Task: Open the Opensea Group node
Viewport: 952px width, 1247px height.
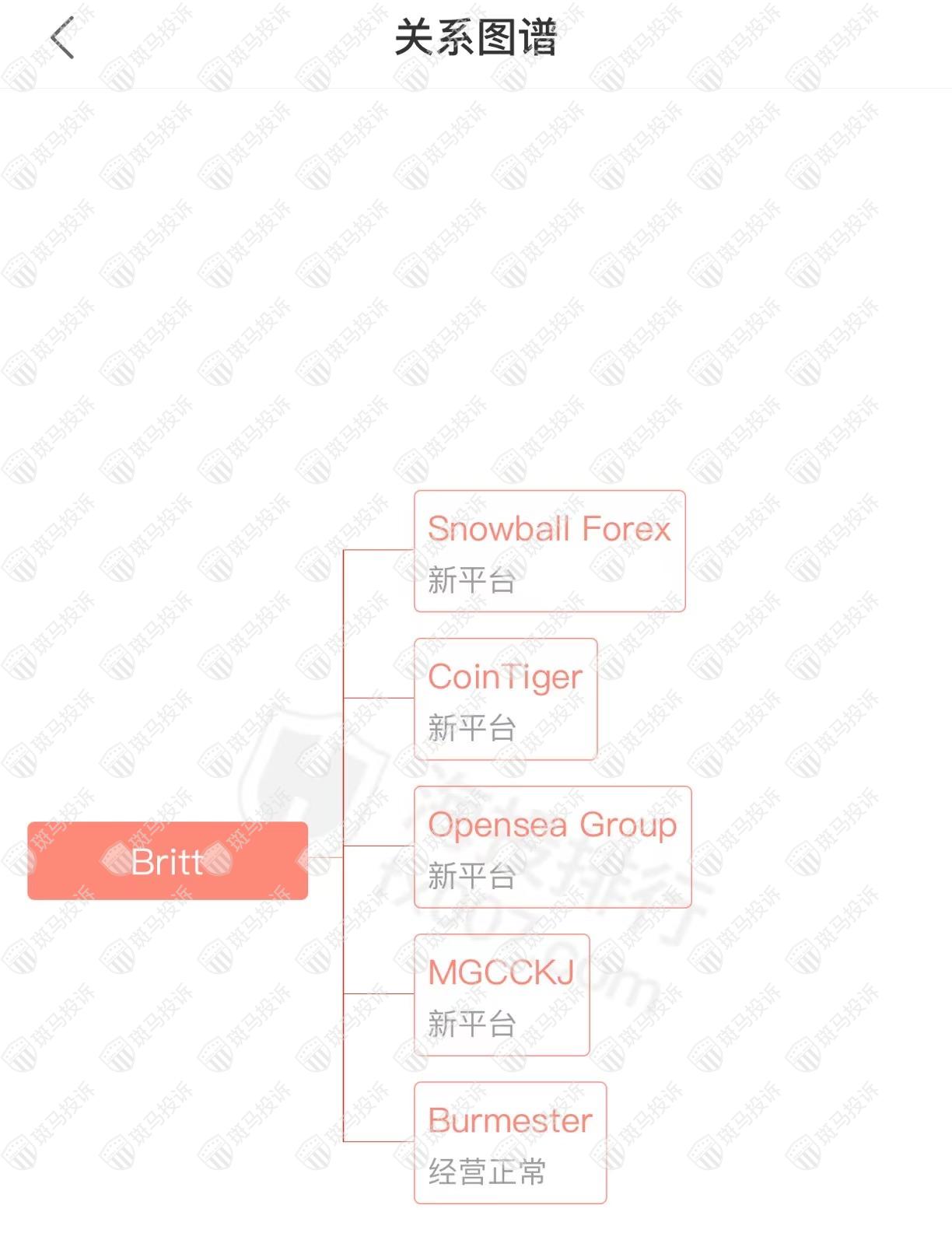Action: click(x=552, y=847)
